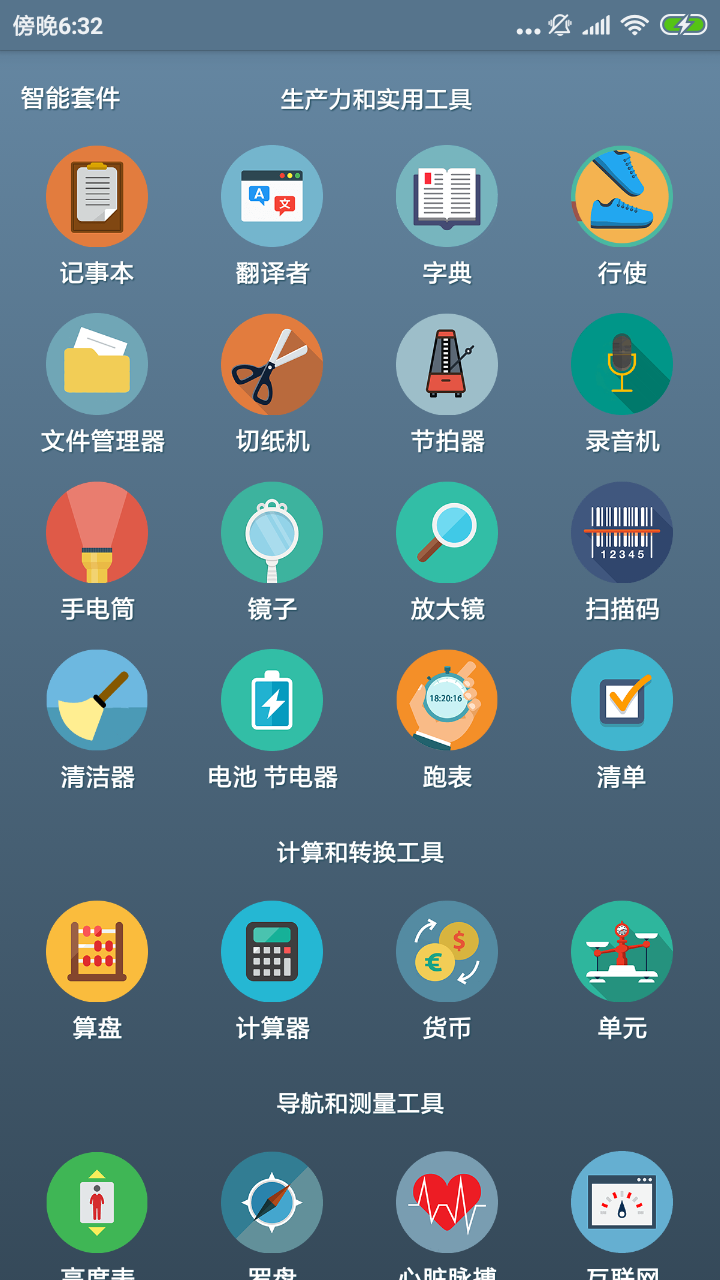720x1280 pixels.
Task: Open the 货币 currency converter
Action: 447,951
